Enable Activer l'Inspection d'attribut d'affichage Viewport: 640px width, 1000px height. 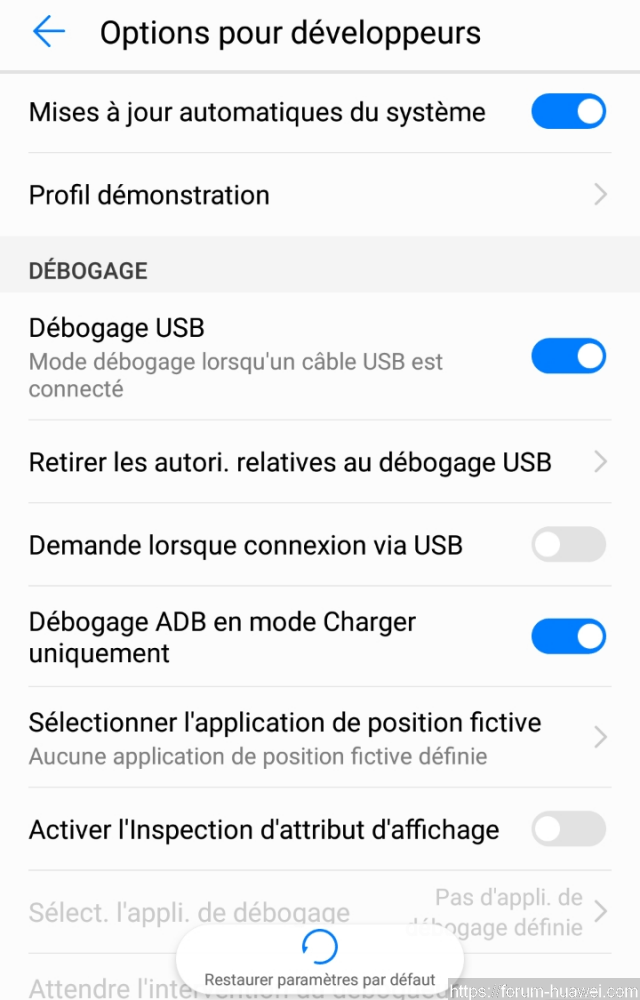point(568,829)
